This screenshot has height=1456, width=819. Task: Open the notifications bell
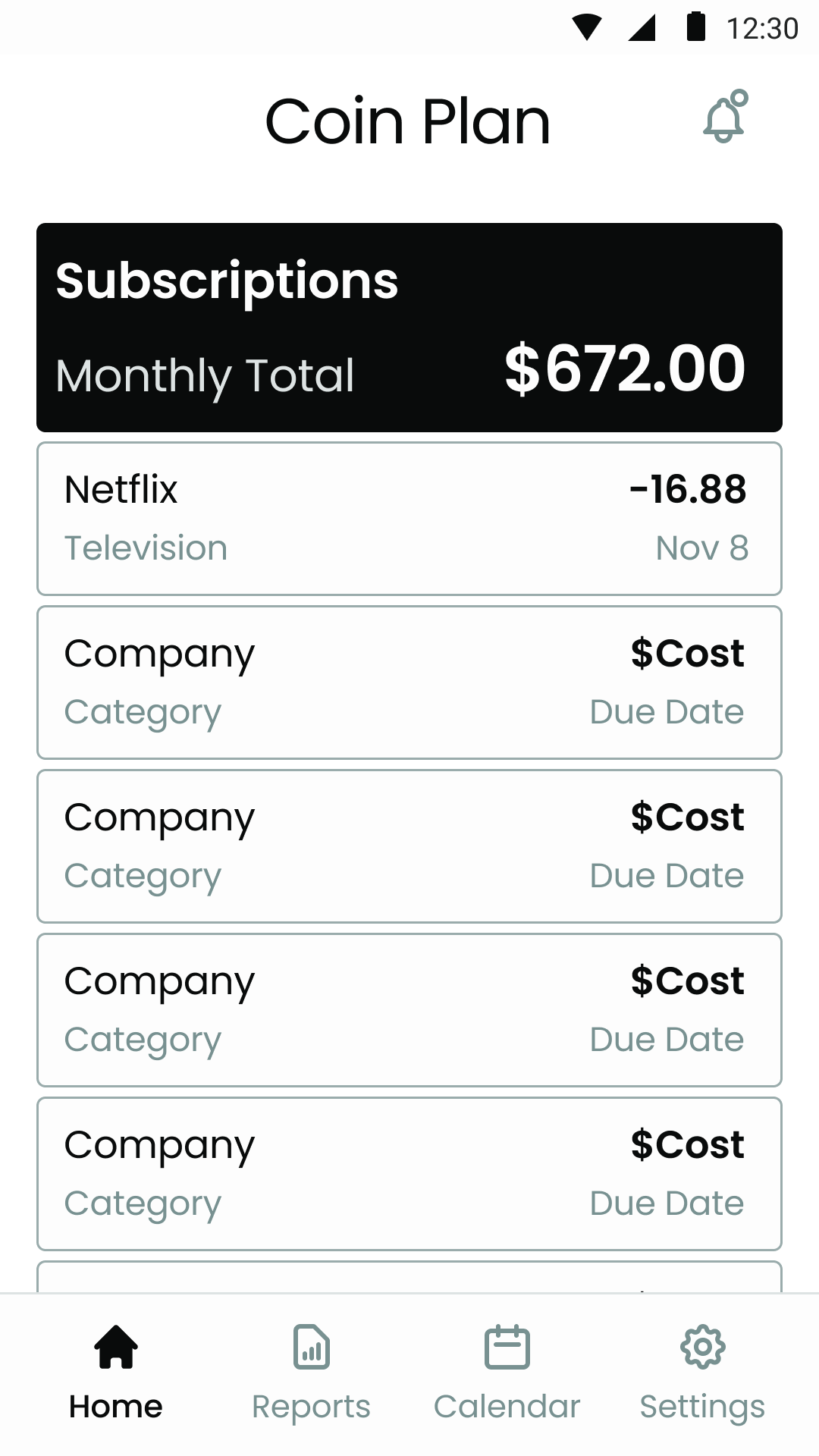725,118
